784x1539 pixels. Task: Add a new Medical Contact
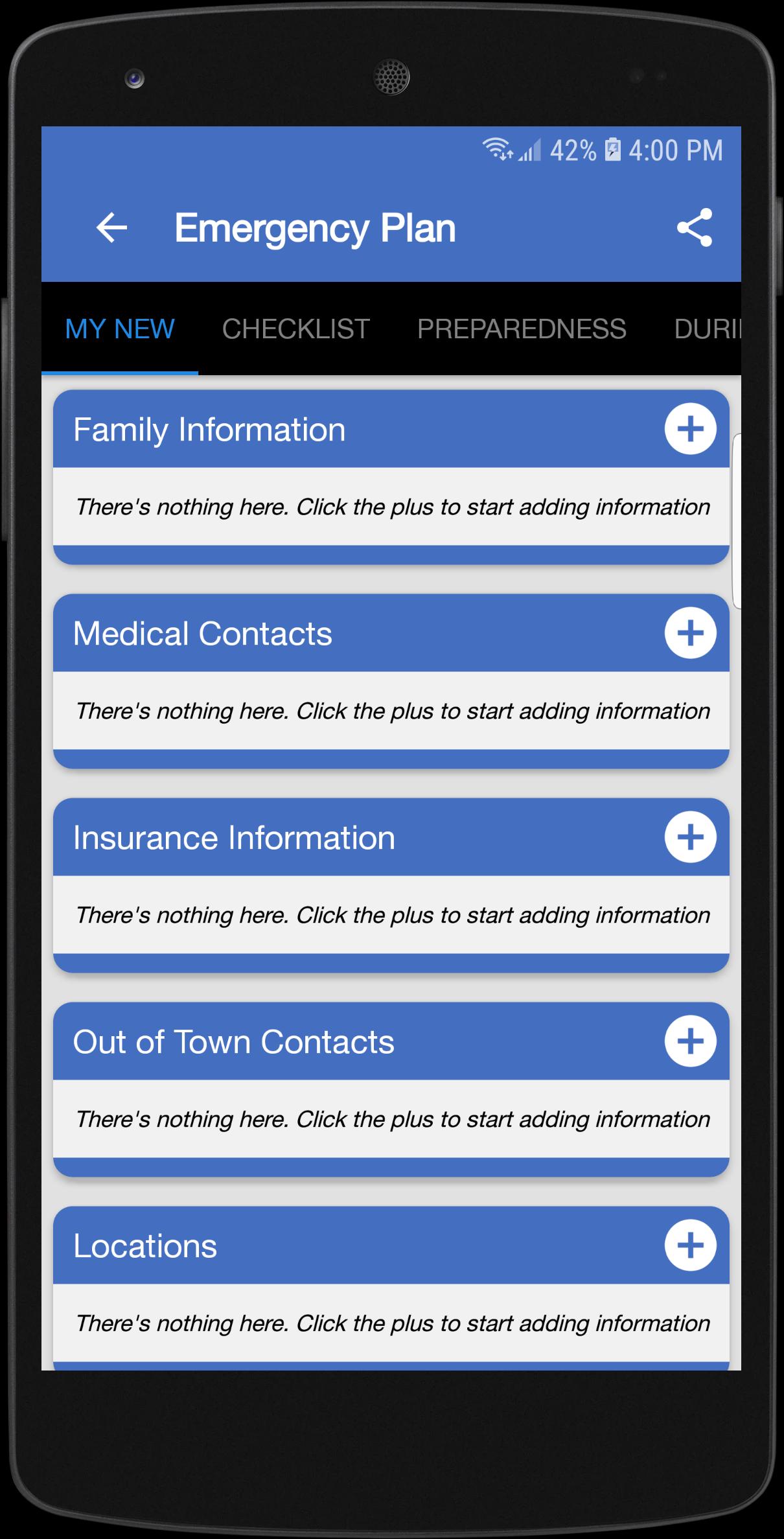[690, 633]
